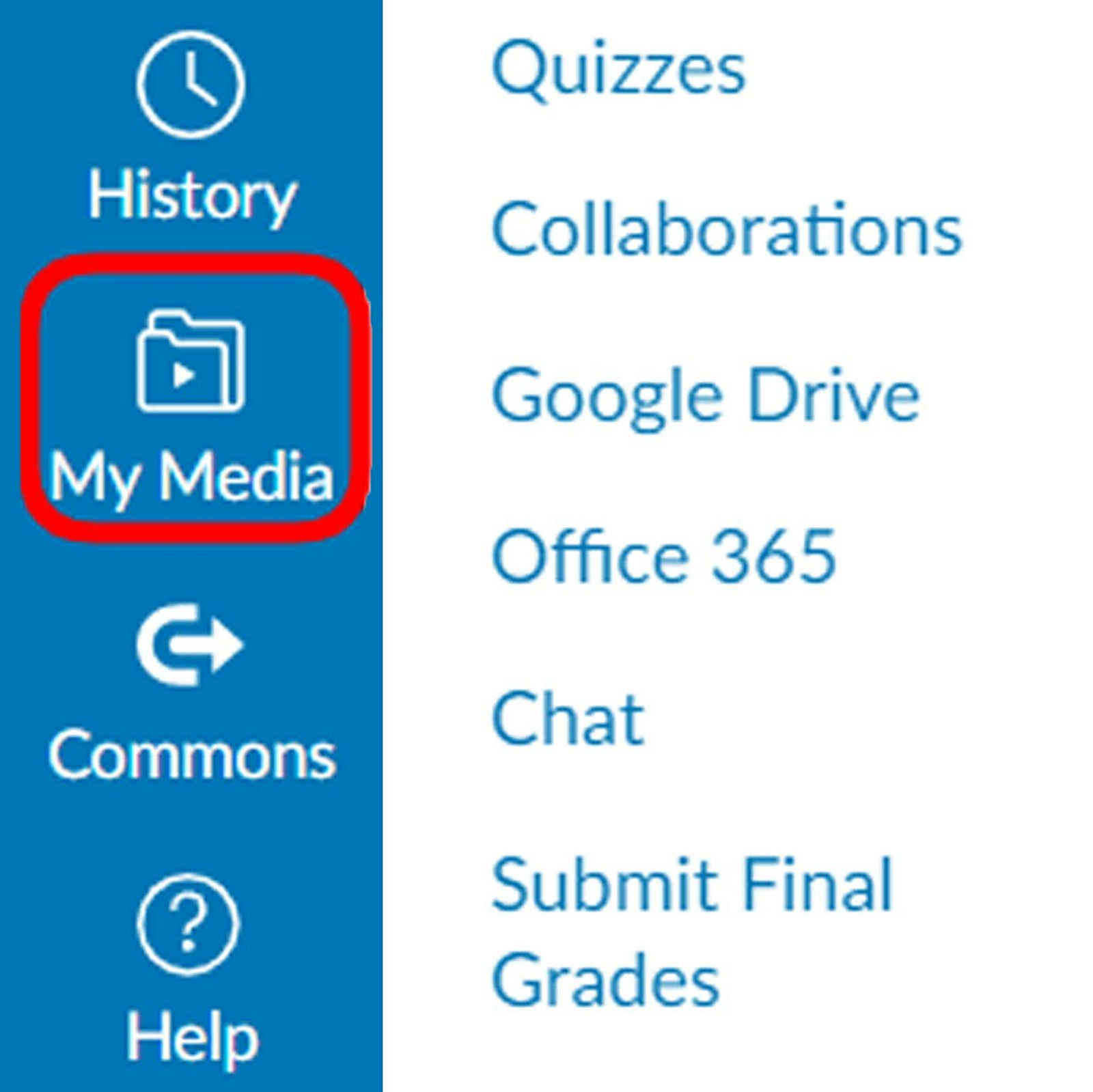Go to the course Chat
1093x1092 pixels.
pyautogui.click(x=567, y=718)
